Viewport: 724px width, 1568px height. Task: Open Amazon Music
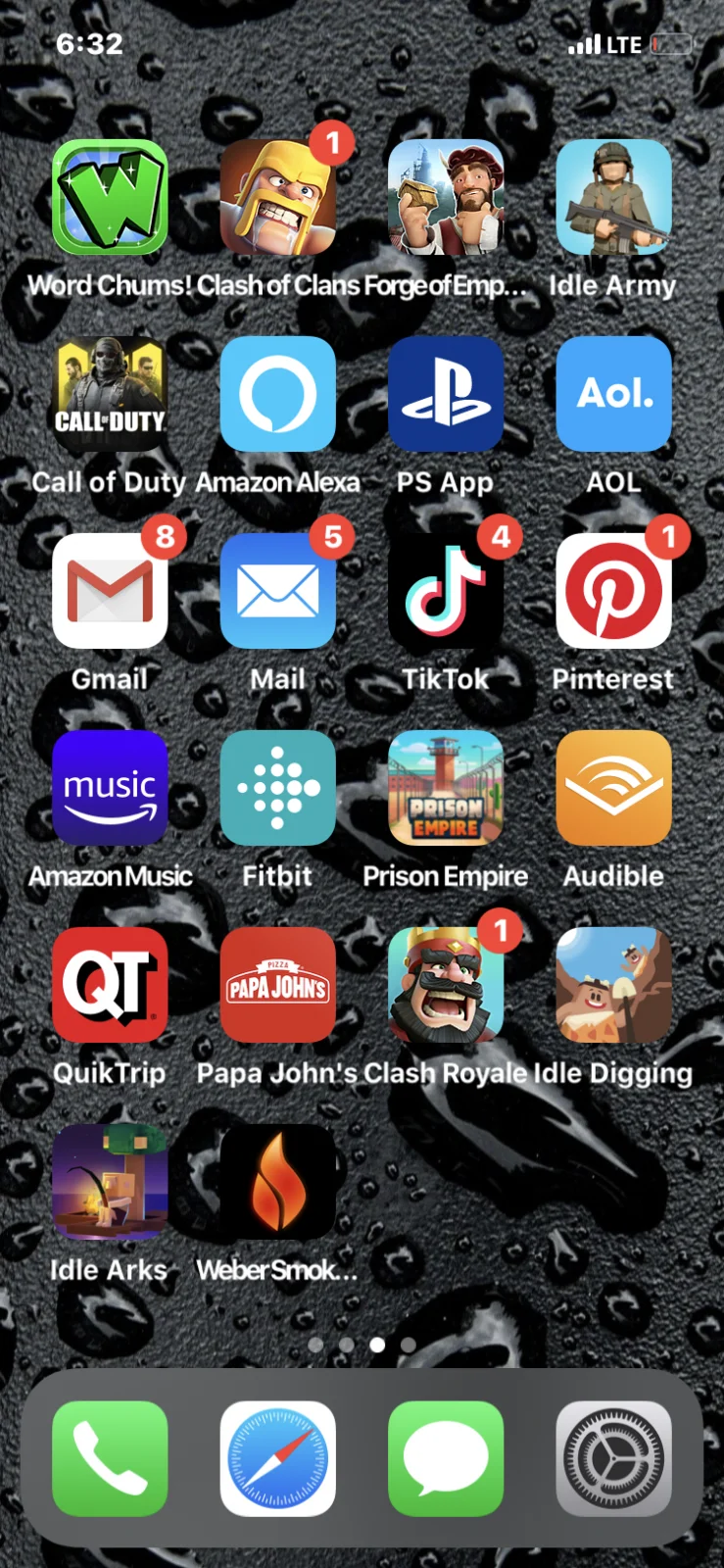(110, 788)
